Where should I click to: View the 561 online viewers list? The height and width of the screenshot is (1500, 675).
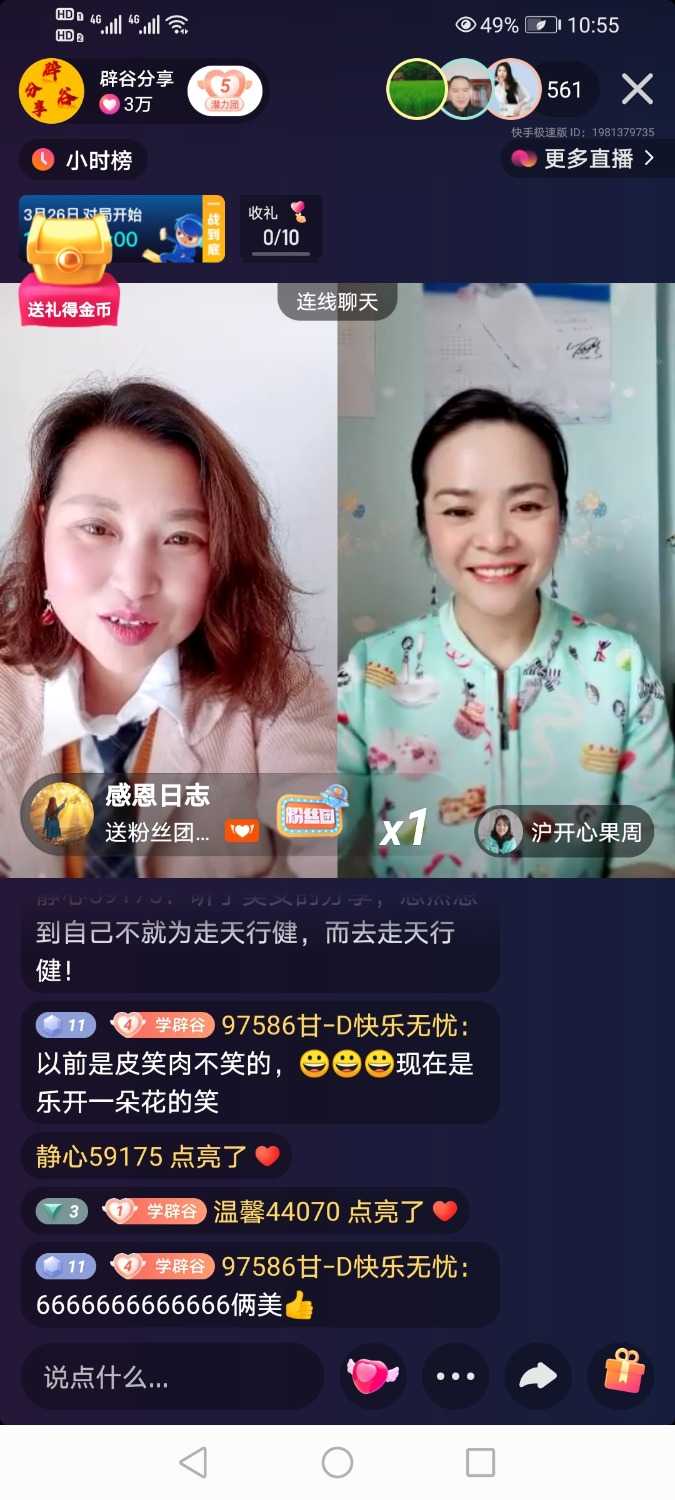(564, 90)
